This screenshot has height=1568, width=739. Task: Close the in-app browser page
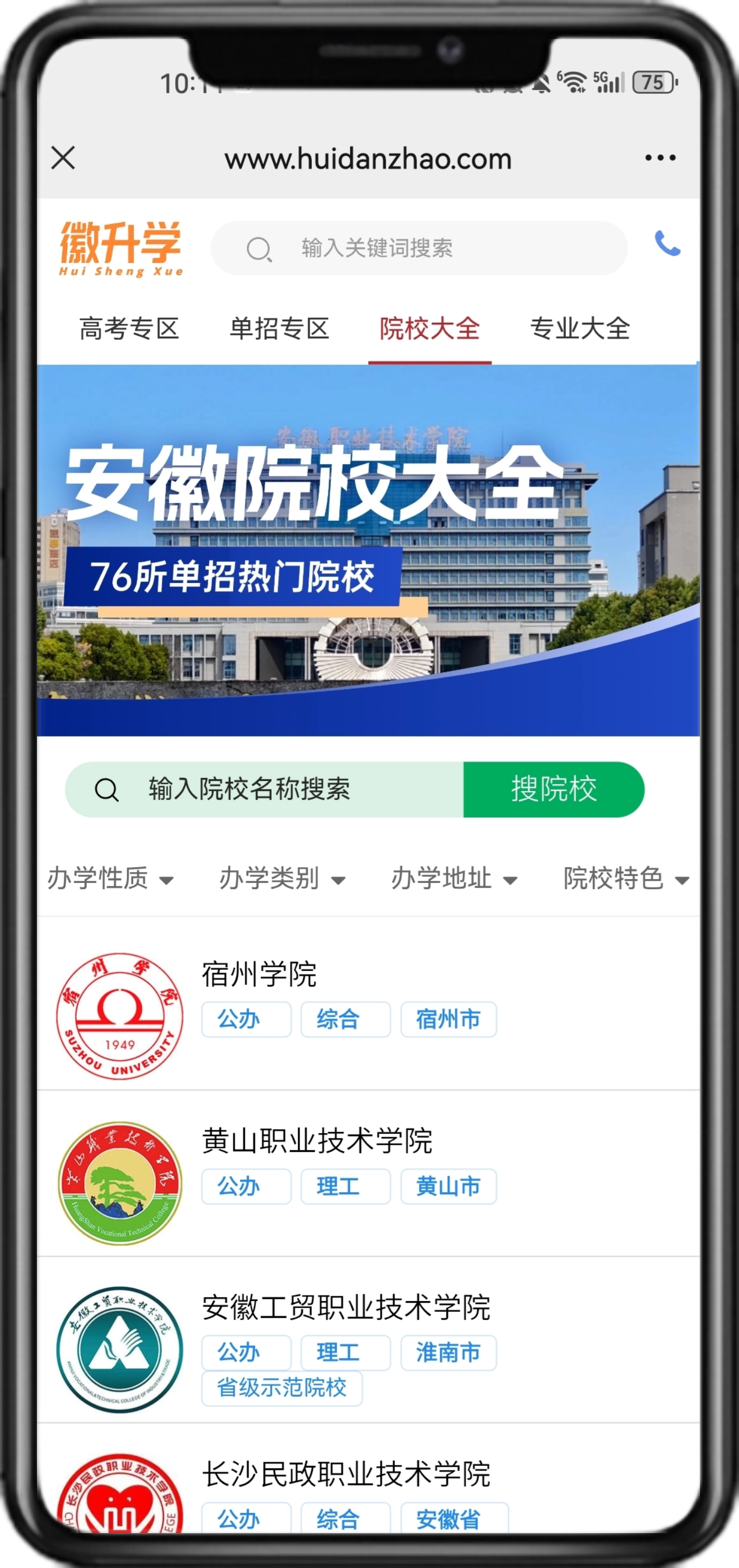(63, 157)
